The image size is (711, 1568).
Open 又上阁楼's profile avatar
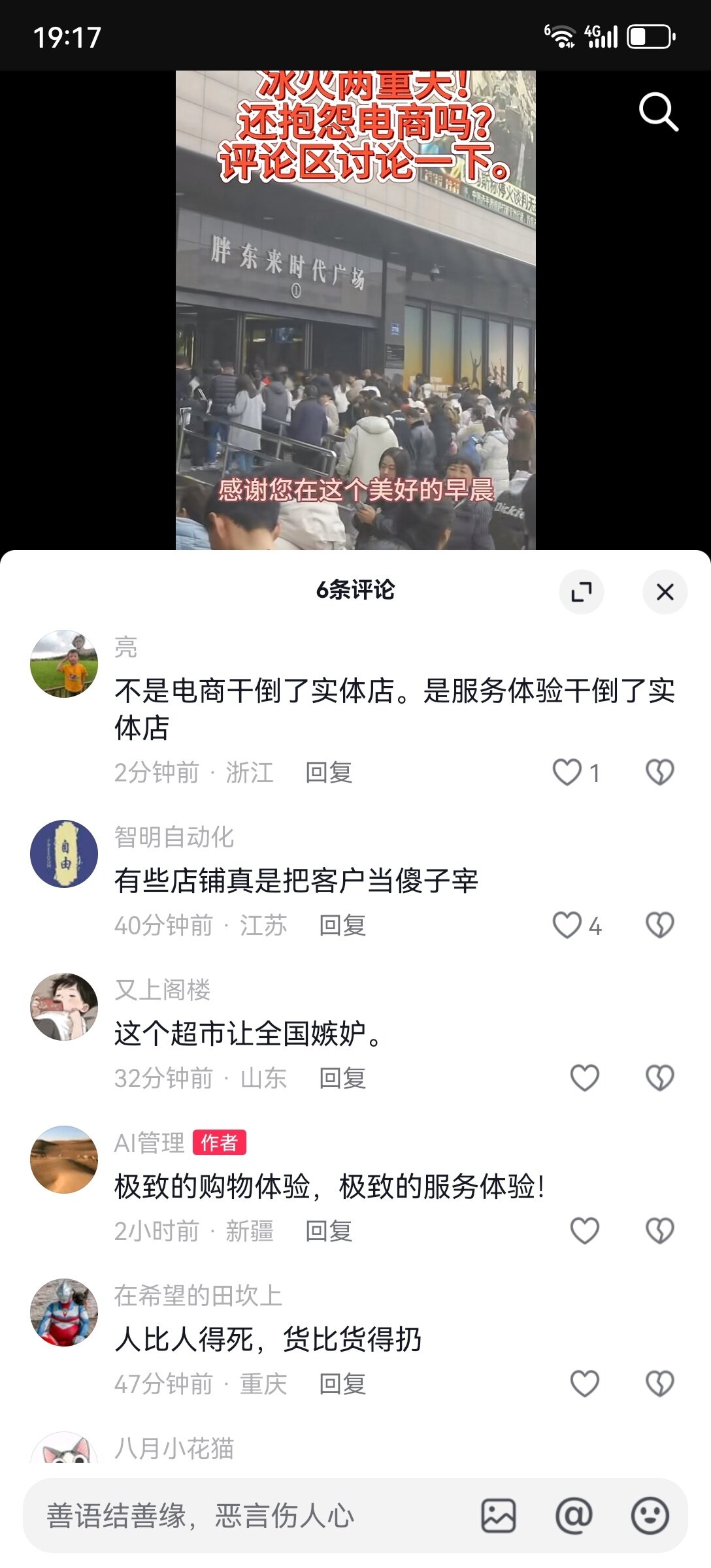tap(64, 1007)
